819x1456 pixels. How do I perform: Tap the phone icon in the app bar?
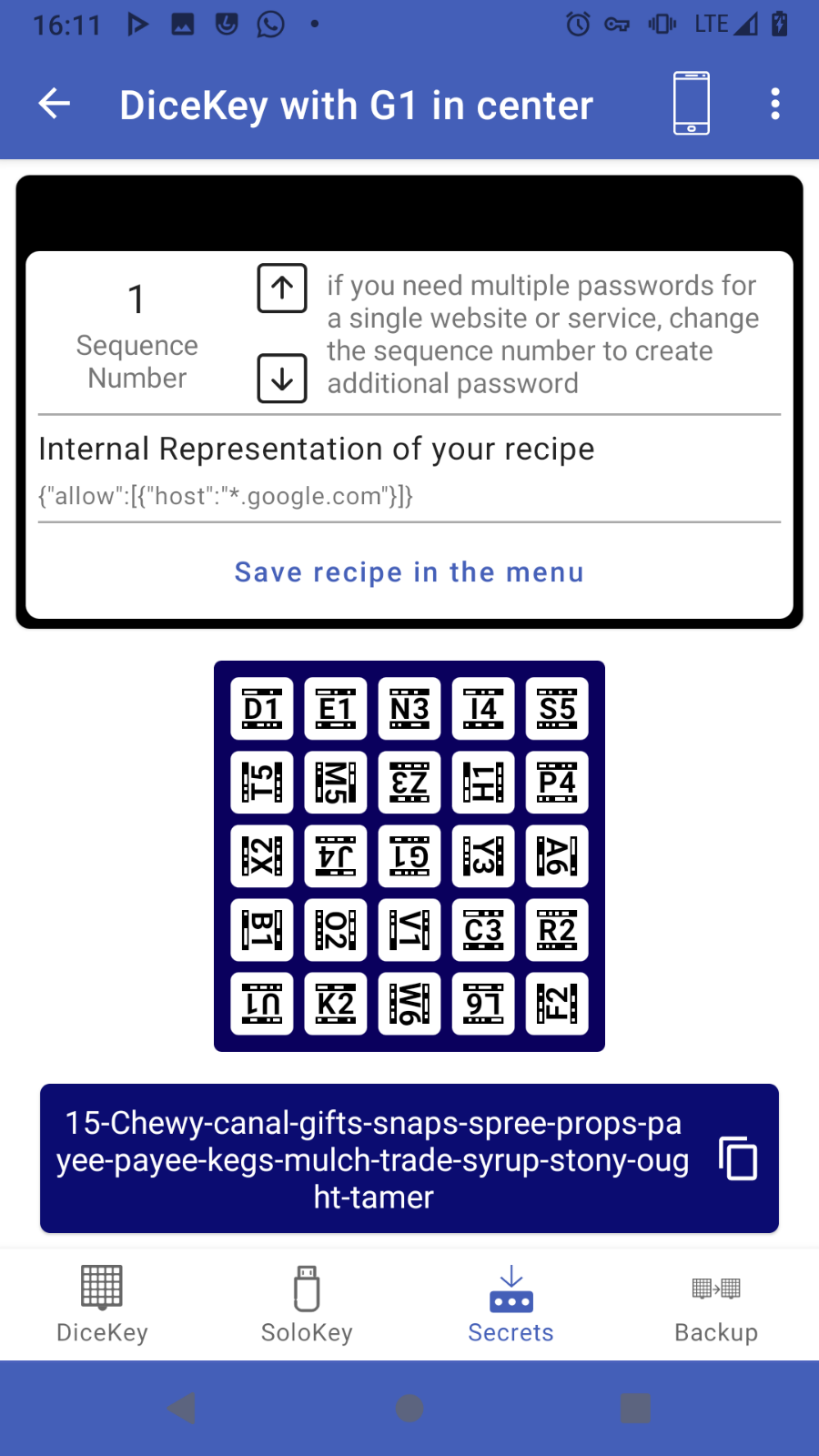(692, 104)
